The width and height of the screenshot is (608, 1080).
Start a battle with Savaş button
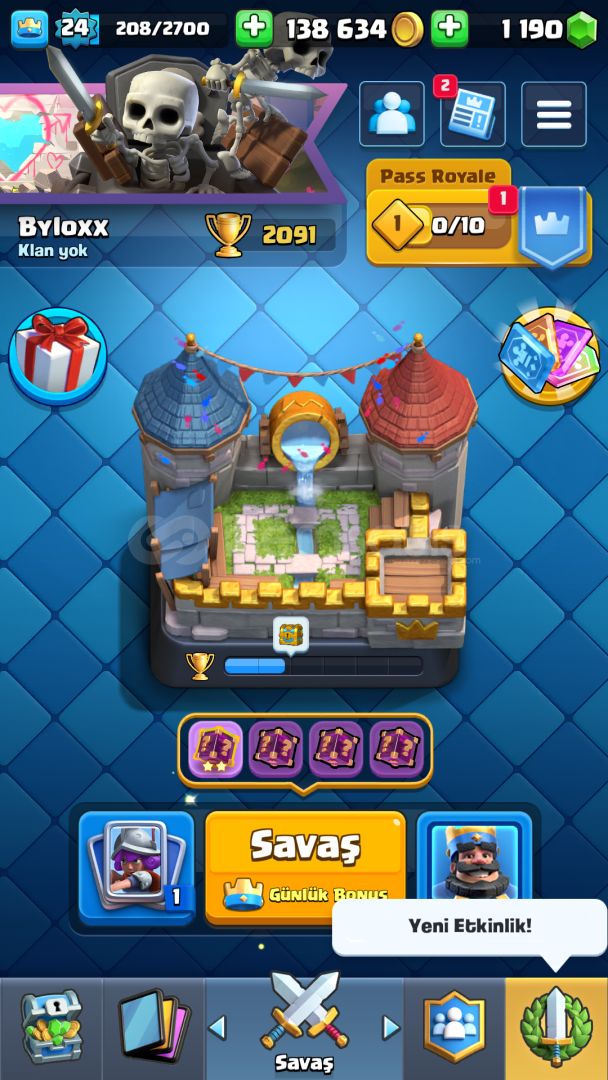306,867
